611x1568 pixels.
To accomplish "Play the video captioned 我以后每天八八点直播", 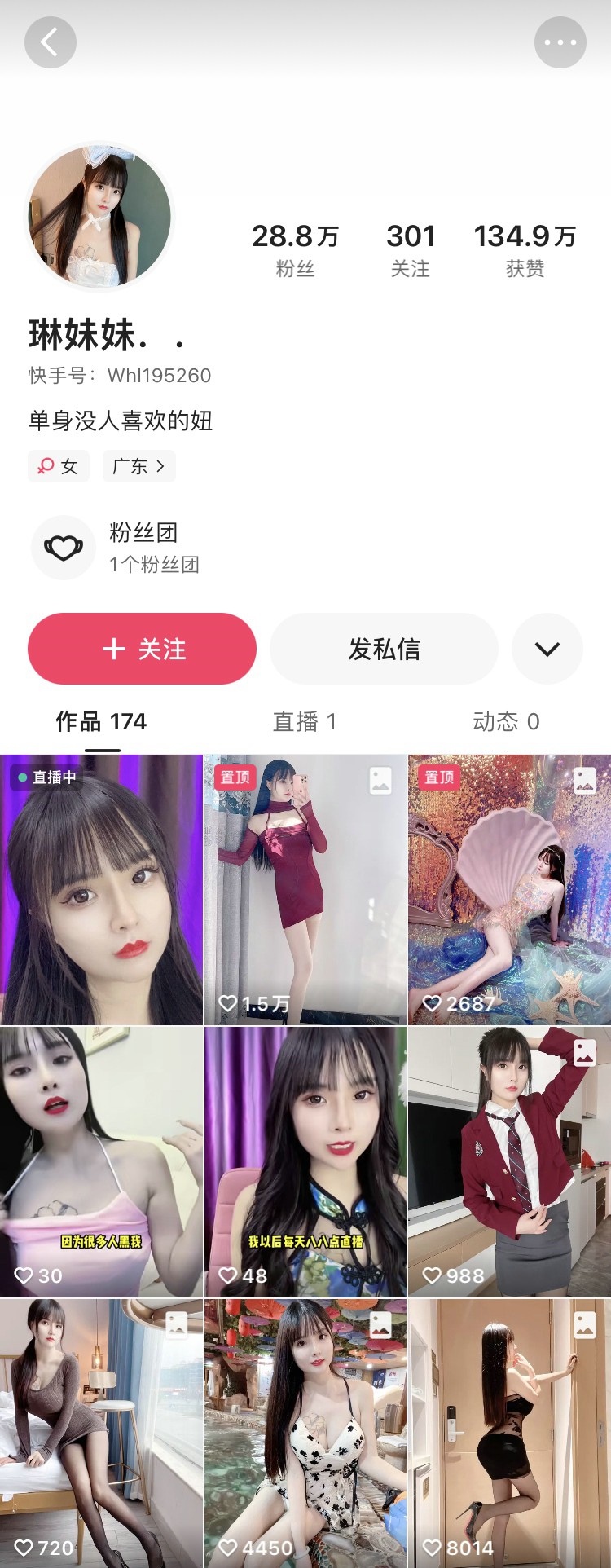I will point(305,1162).
